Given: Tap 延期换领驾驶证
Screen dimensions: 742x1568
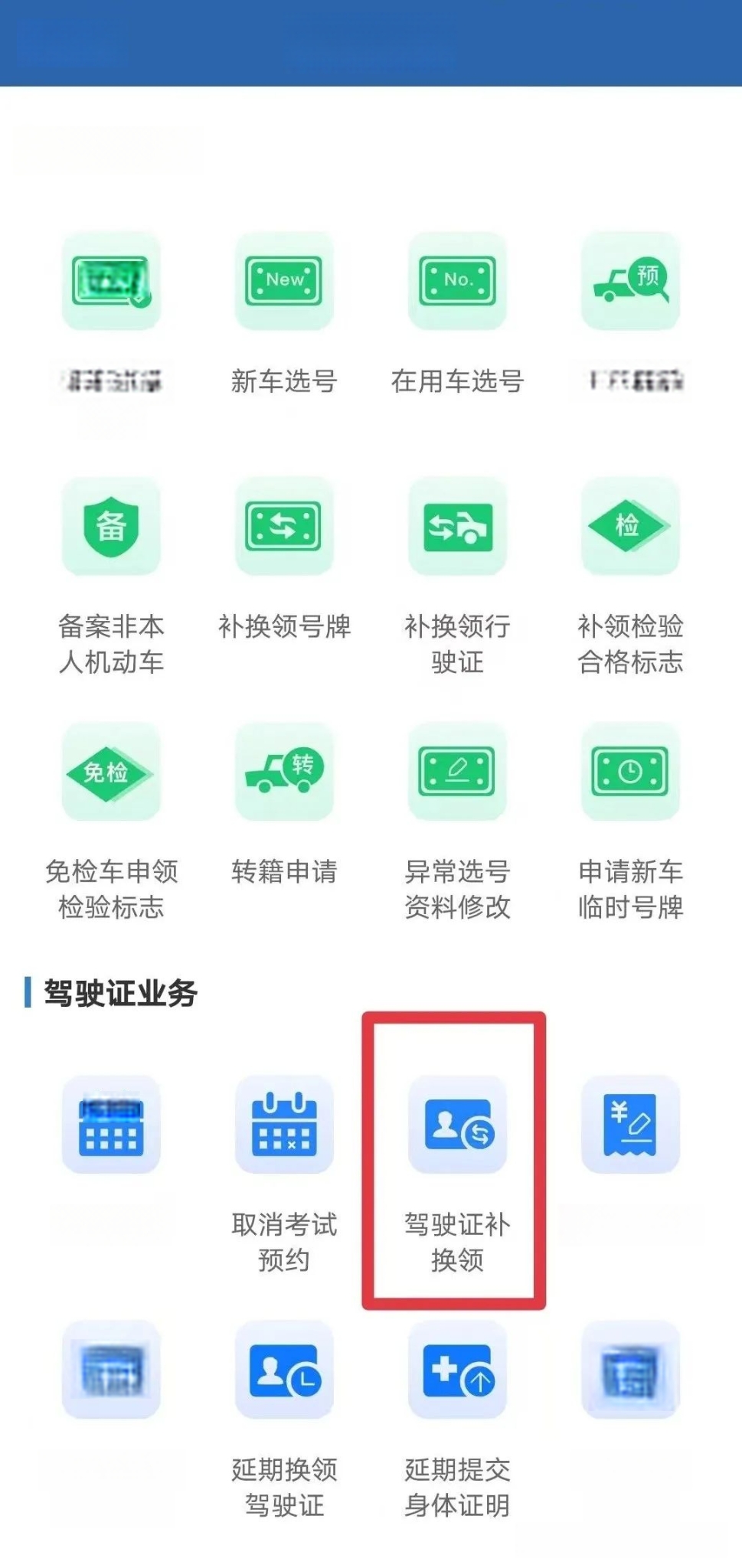Looking at the screenshot, I should pos(284,1370).
